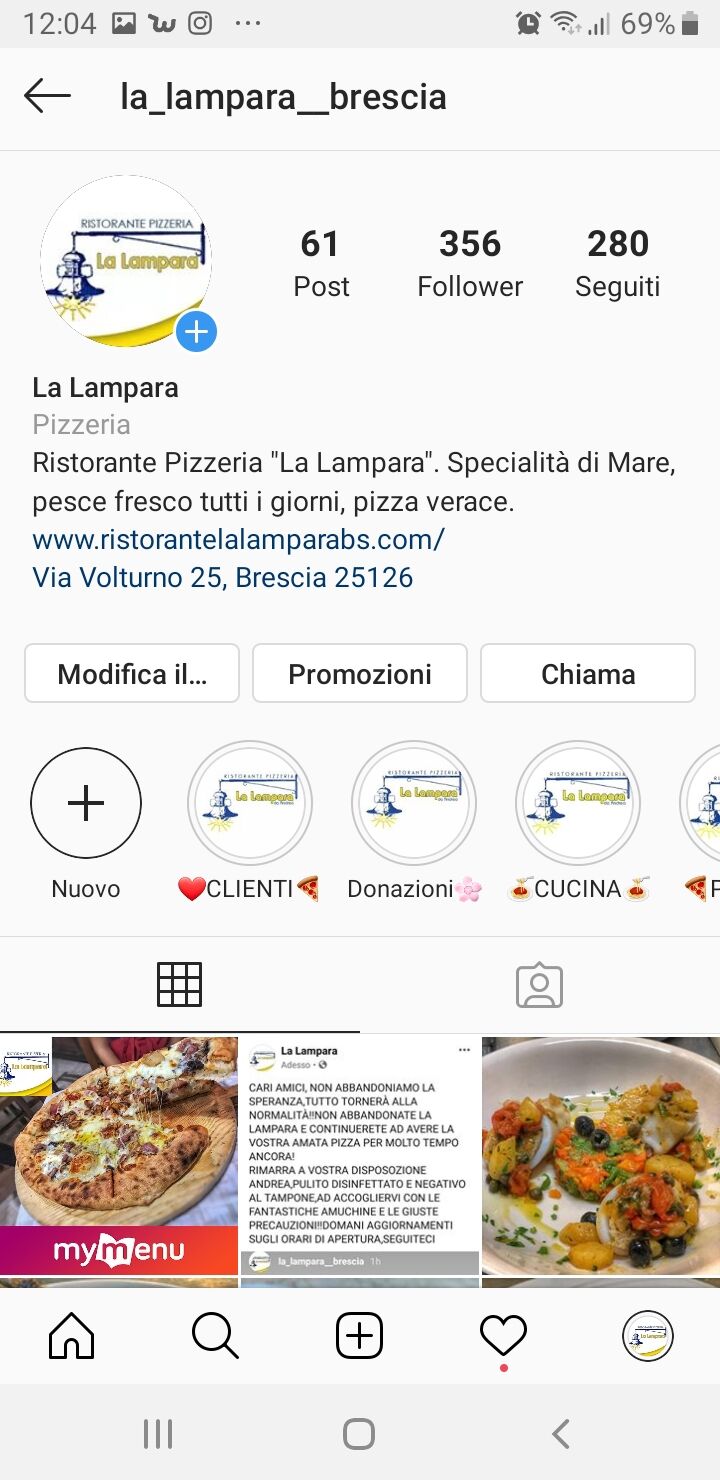720x1480 pixels.
Task: Open the Promozioni panel
Action: click(x=360, y=673)
